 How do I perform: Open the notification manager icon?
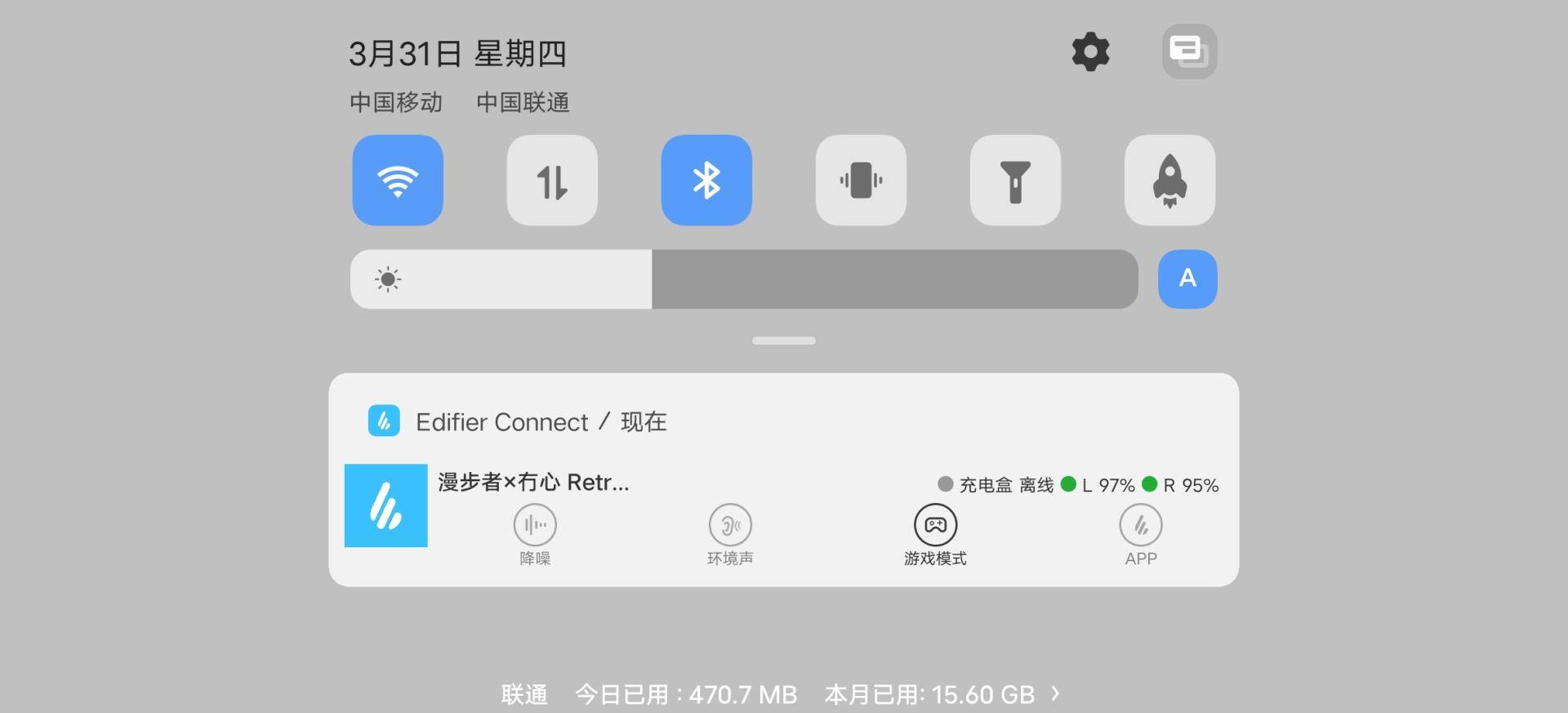pos(1189,51)
